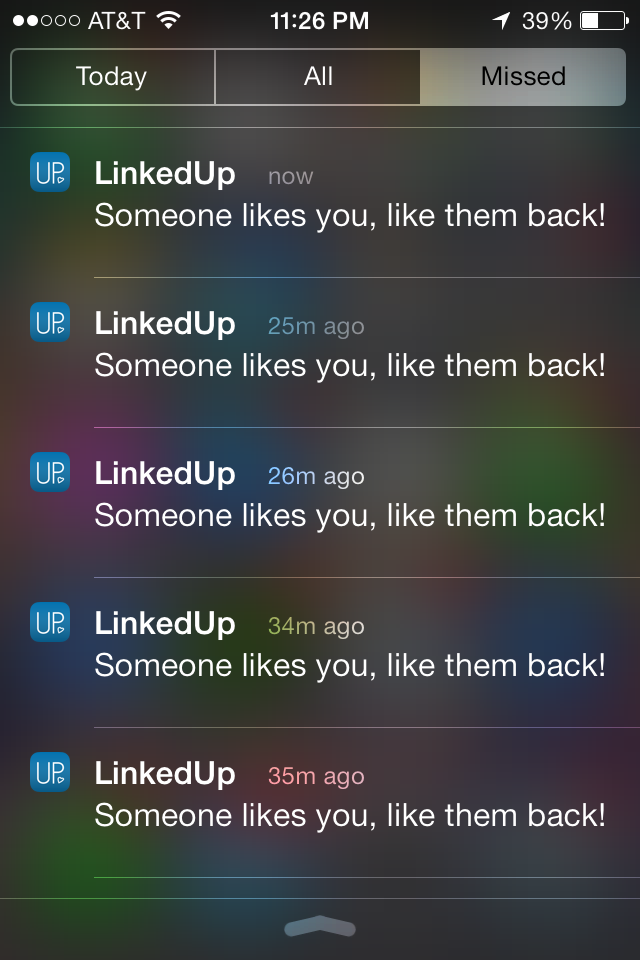Tap the grabber handle to close Notification Center
640x960 pixels.
tap(320, 928)
